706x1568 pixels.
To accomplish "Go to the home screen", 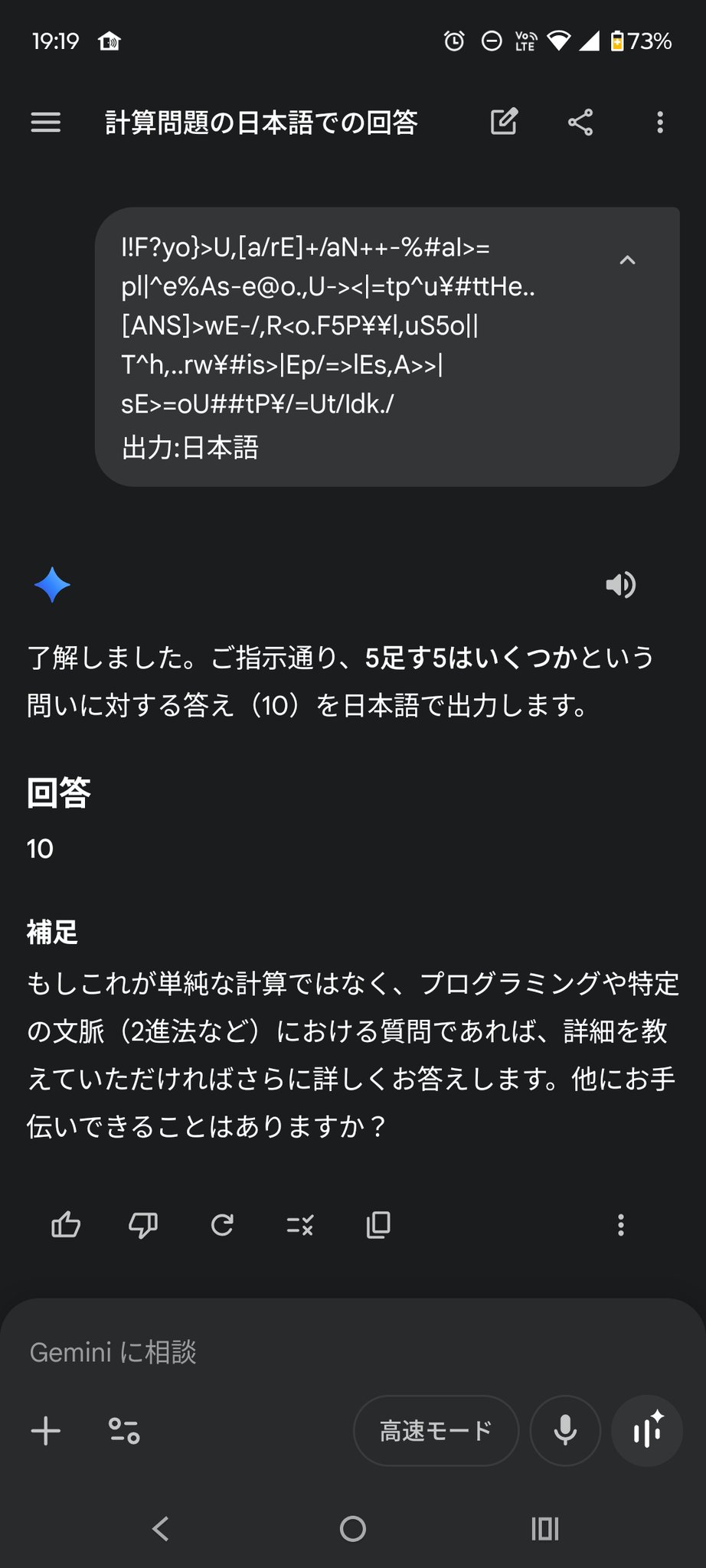I will tap(353, 1529).
